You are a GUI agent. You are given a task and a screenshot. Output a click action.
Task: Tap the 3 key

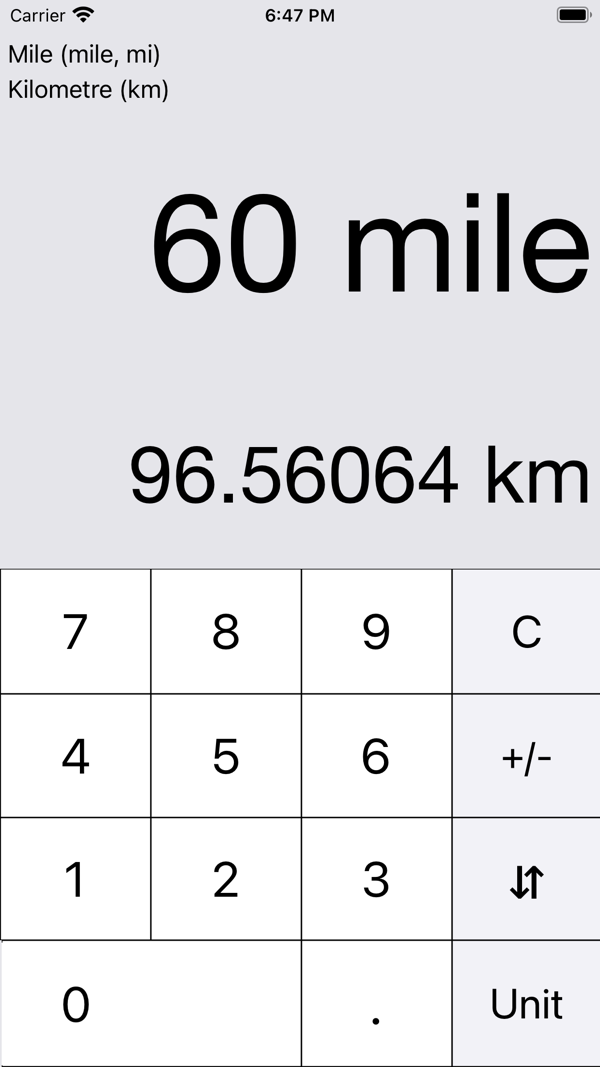(376, 880)
